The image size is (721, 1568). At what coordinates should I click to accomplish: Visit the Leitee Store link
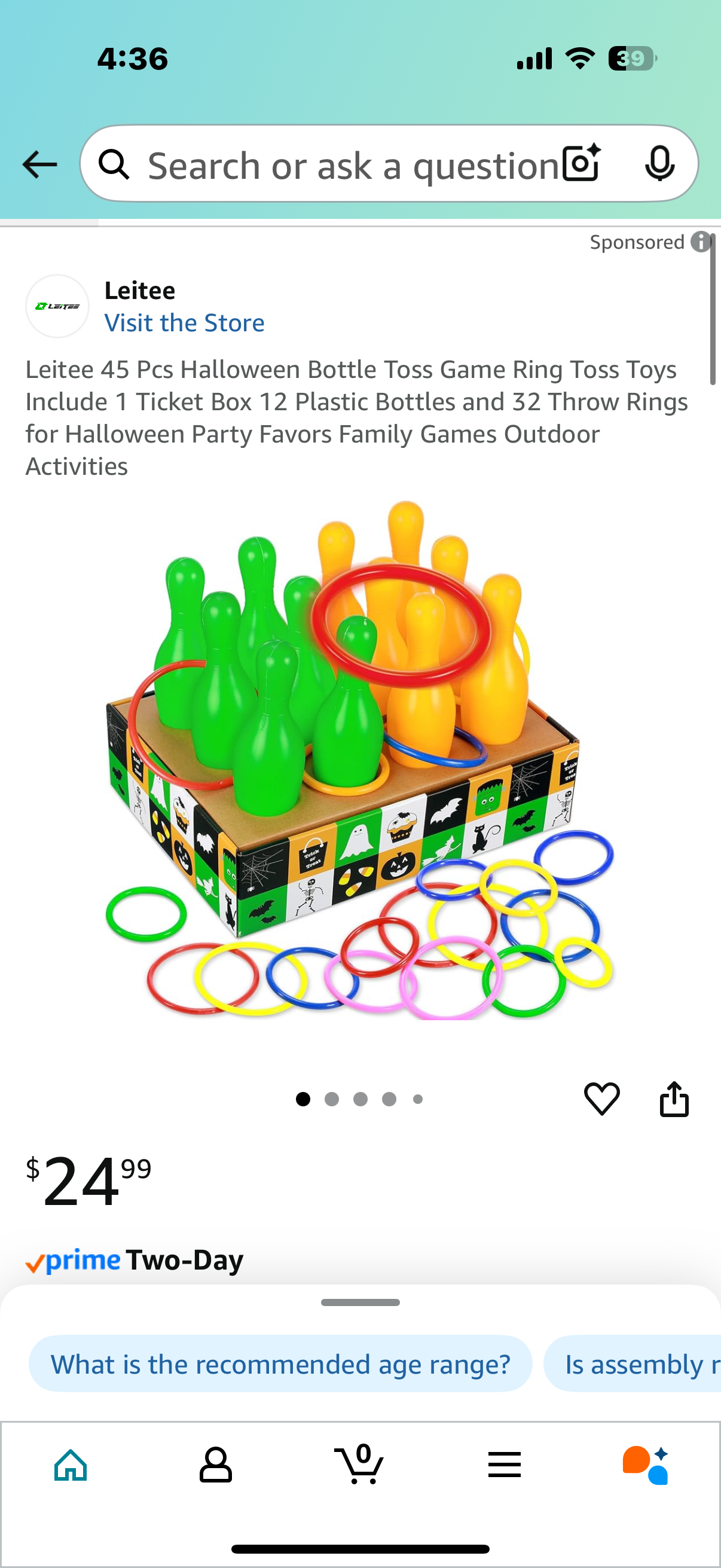point(184,322)
